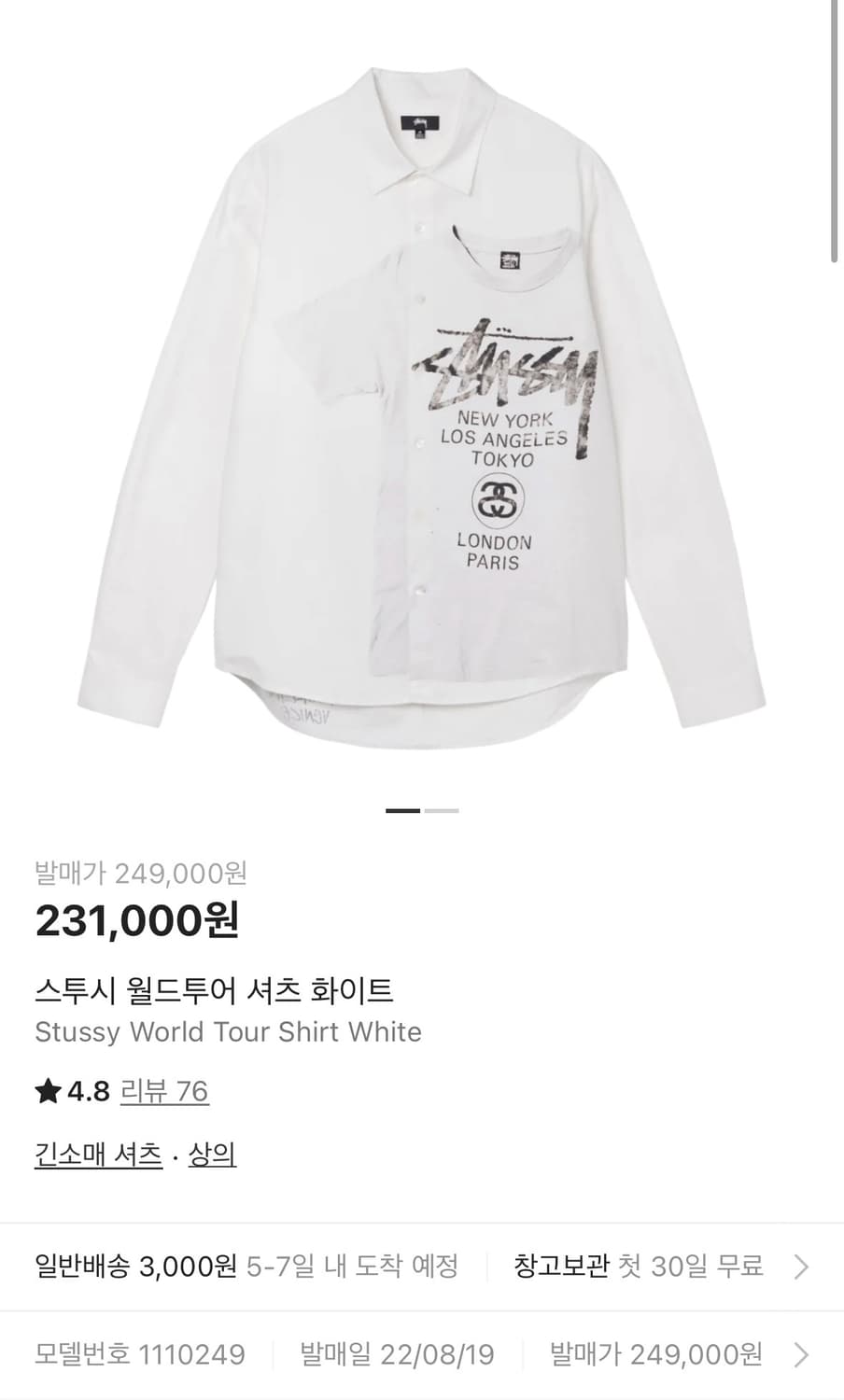
Task: Tap the Stussy World Tour Shirt product image
Action: pos(420,392)
